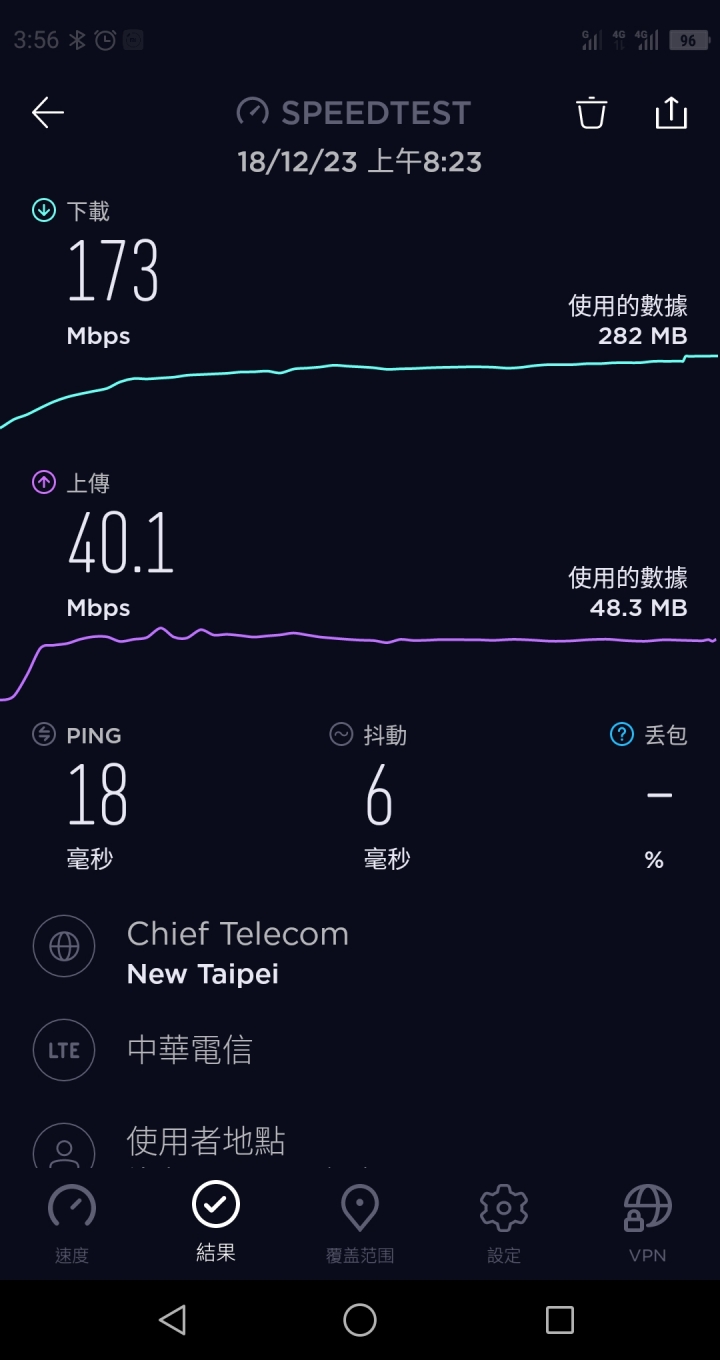The width and height of the screenshot is (720, 1360).
Task: Tap the system home button
Action: coord(360,1320)
